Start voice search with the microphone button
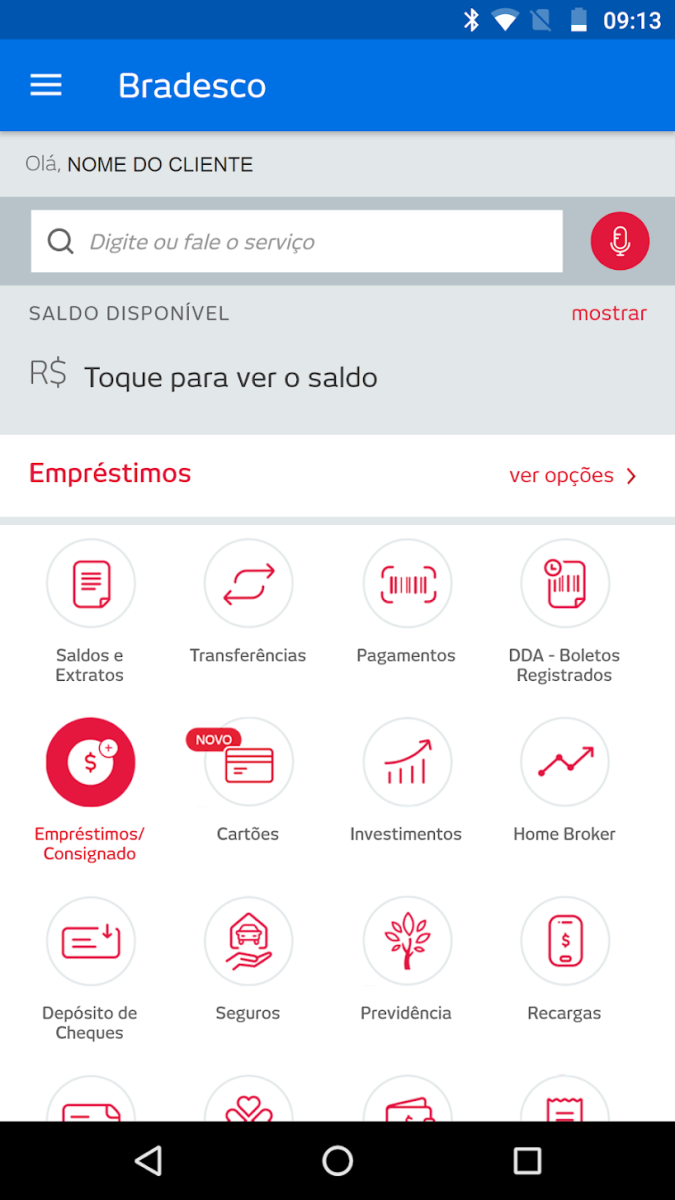Screen dimensions: 675x1200 pyautogui.click(x=620, y=241)
